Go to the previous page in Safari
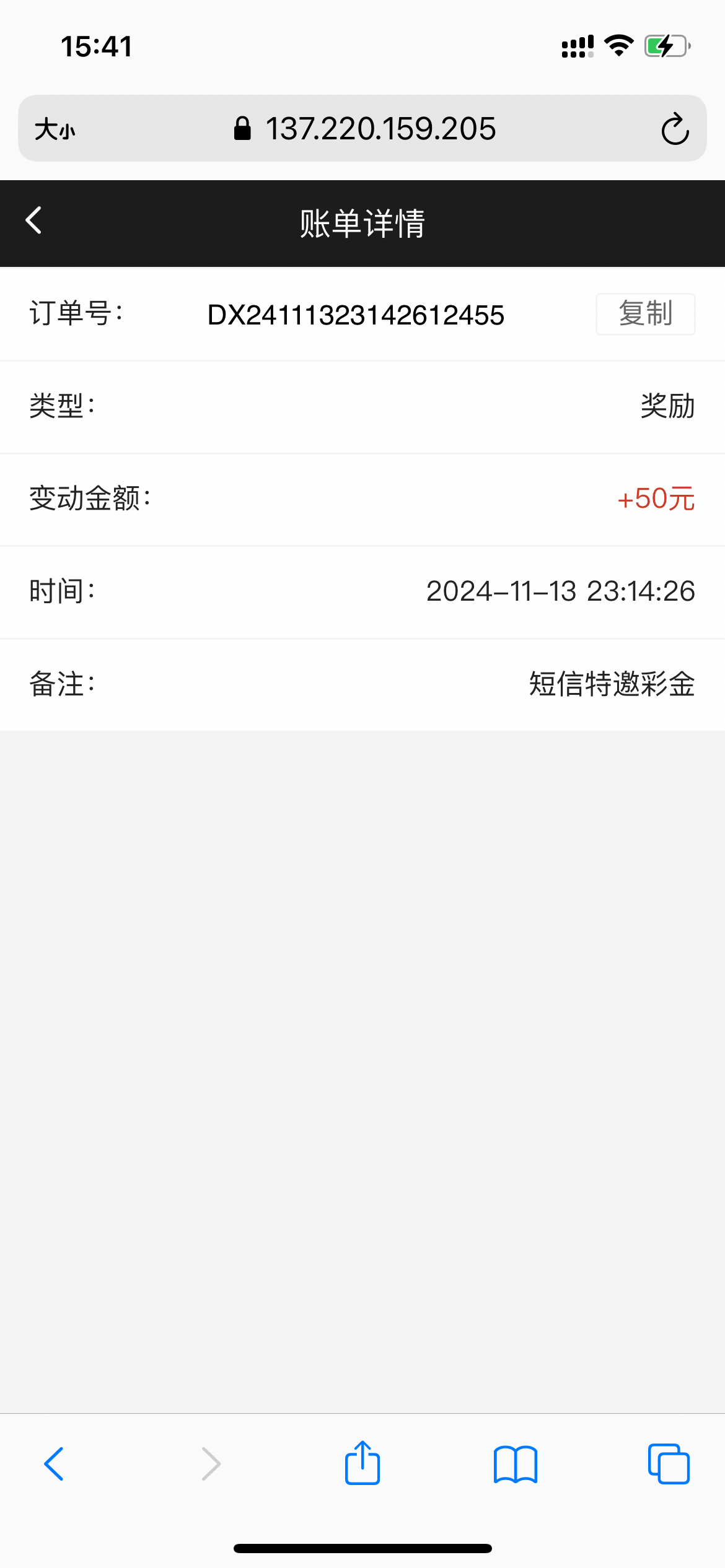Viewport: 725px width, 1568px height. (54, 1464)
